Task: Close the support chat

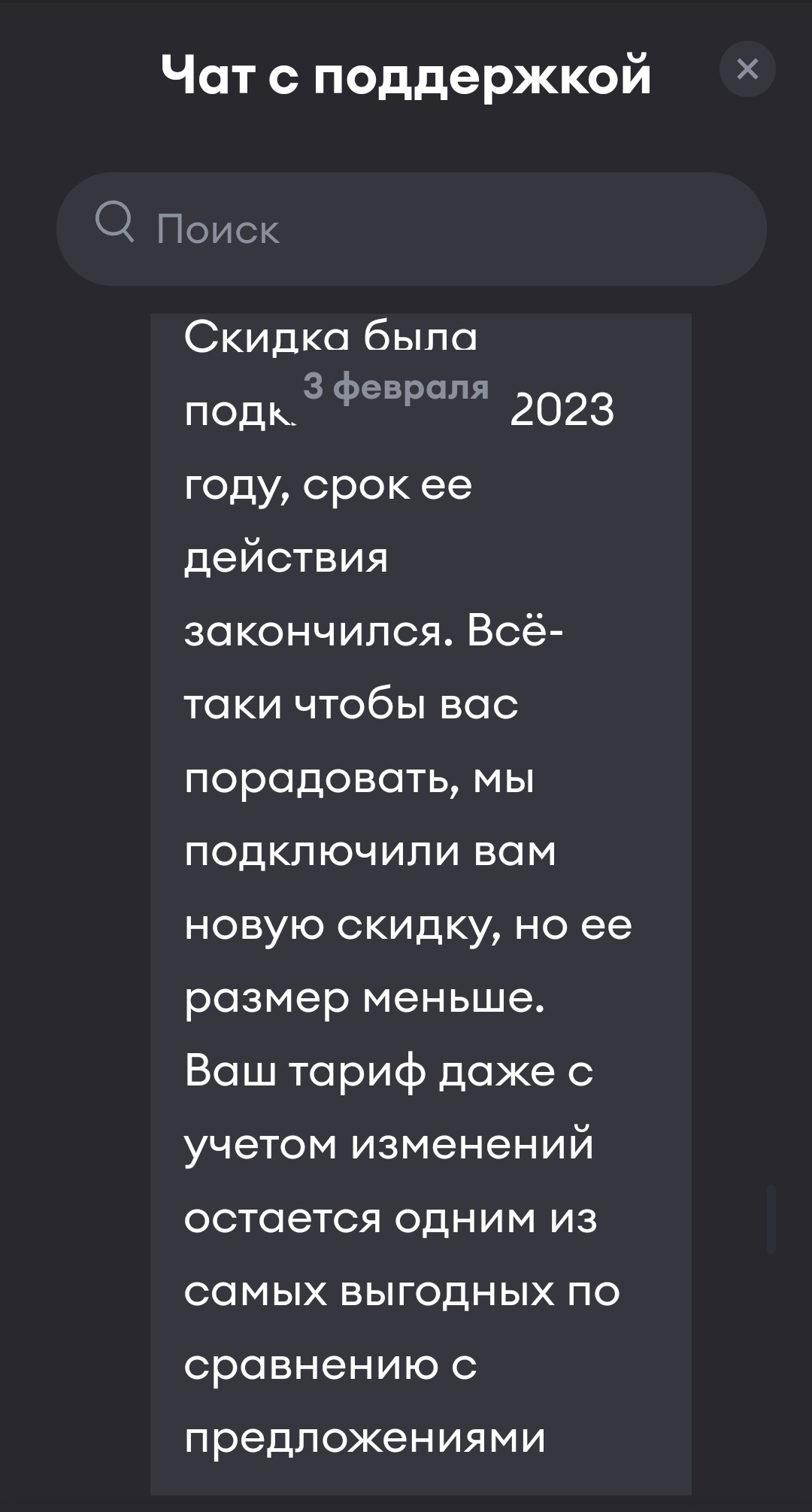Action: point(747,69)
